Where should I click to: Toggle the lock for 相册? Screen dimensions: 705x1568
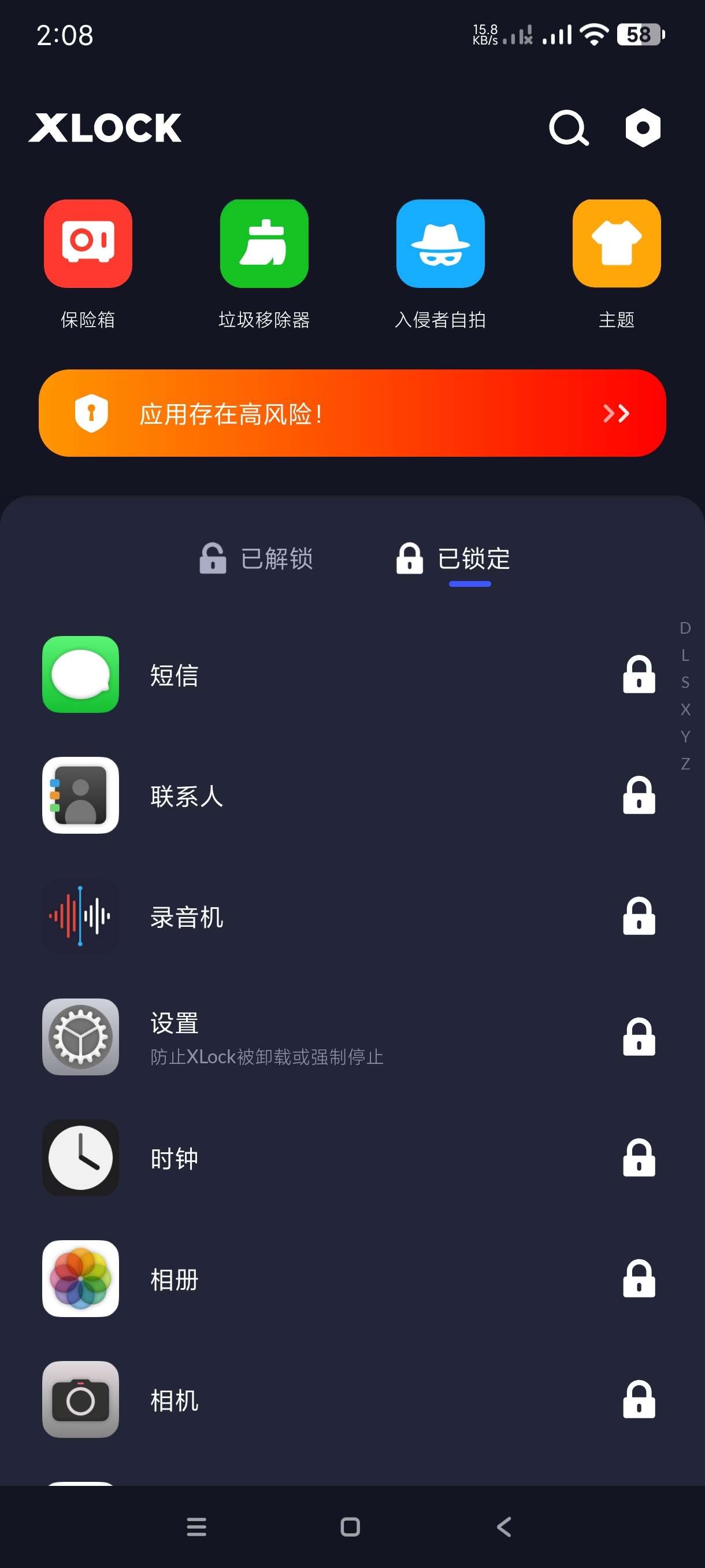pyautogui.click(x=639, y=1278)
